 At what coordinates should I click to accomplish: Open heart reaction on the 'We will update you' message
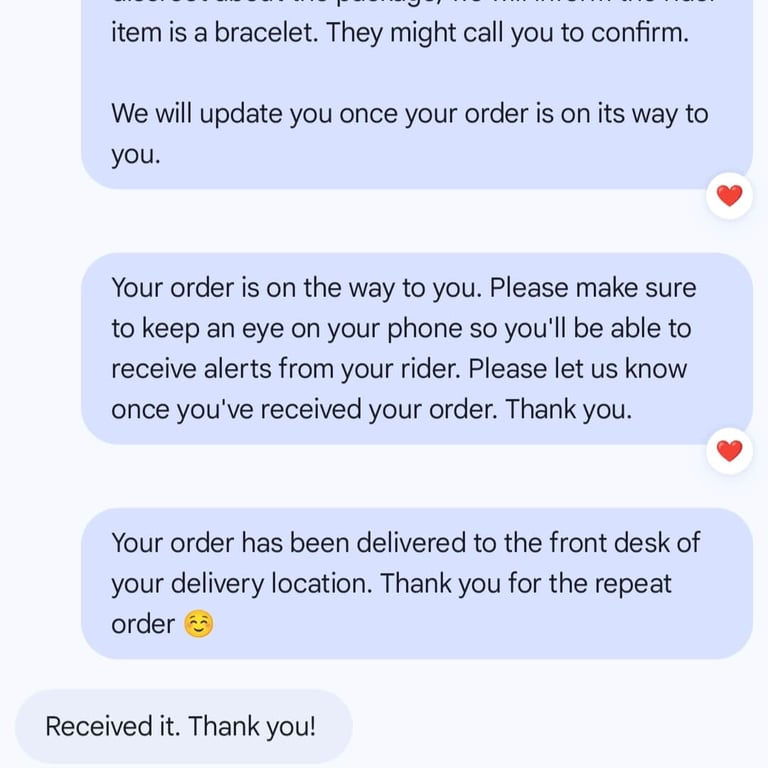pos(729,195)
